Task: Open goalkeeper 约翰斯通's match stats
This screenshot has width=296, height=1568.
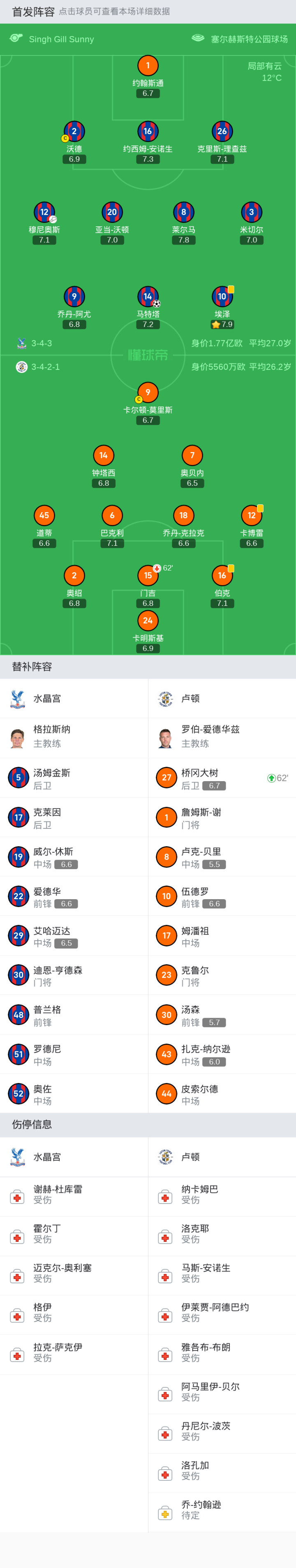Action: coord(148,66)
